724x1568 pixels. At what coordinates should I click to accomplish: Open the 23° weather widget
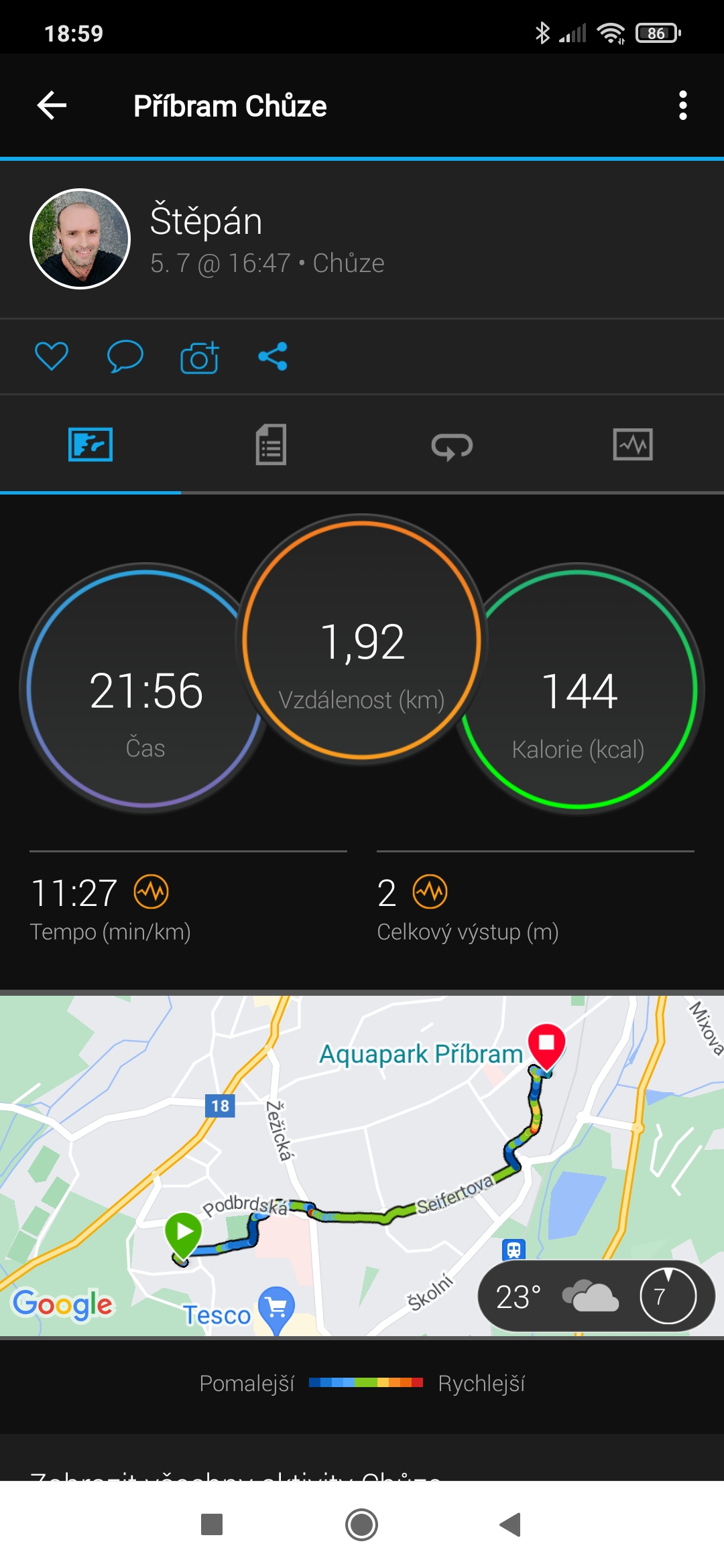595,1296
